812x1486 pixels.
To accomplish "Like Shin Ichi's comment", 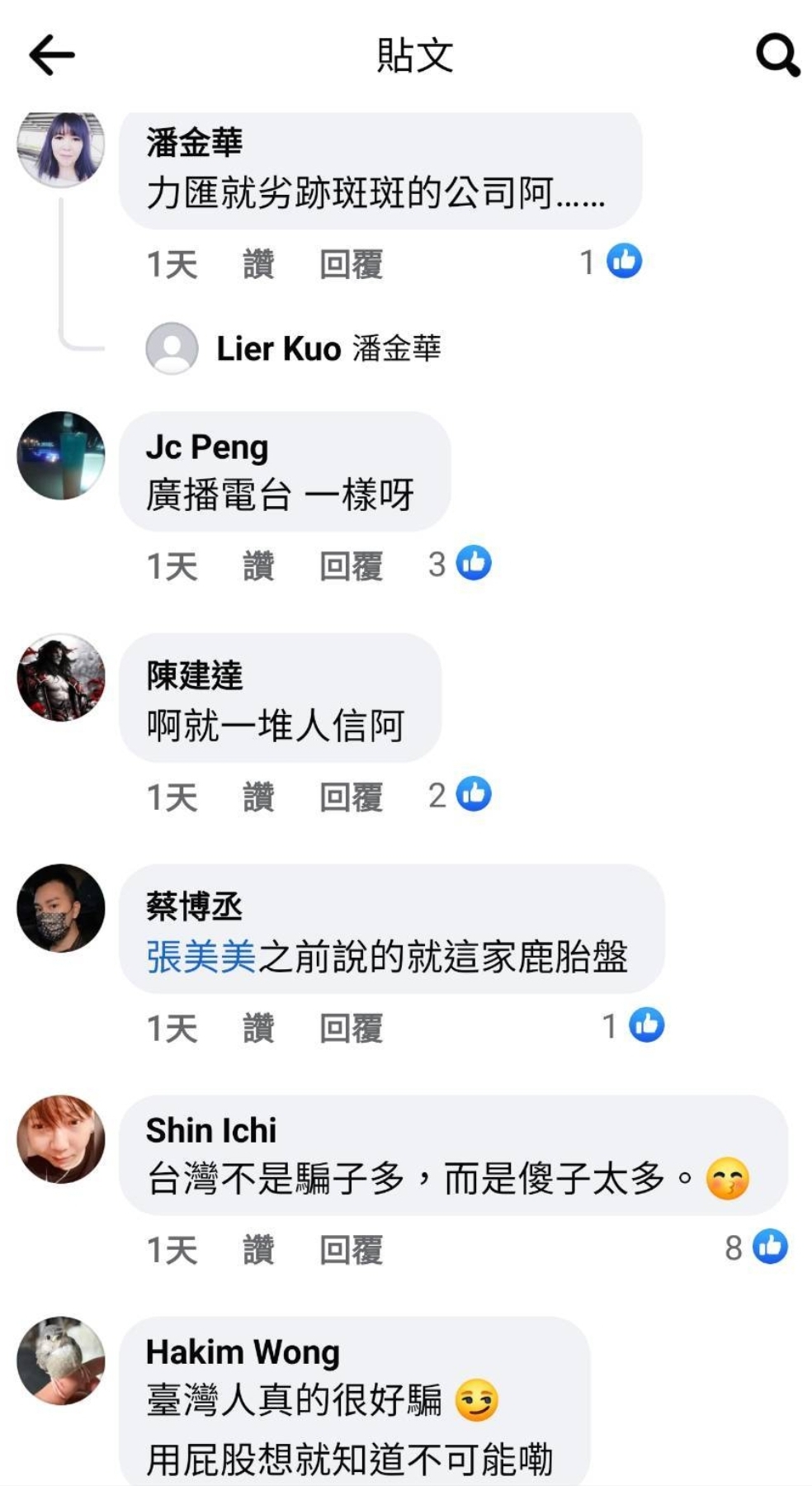I will (257, 1250).
